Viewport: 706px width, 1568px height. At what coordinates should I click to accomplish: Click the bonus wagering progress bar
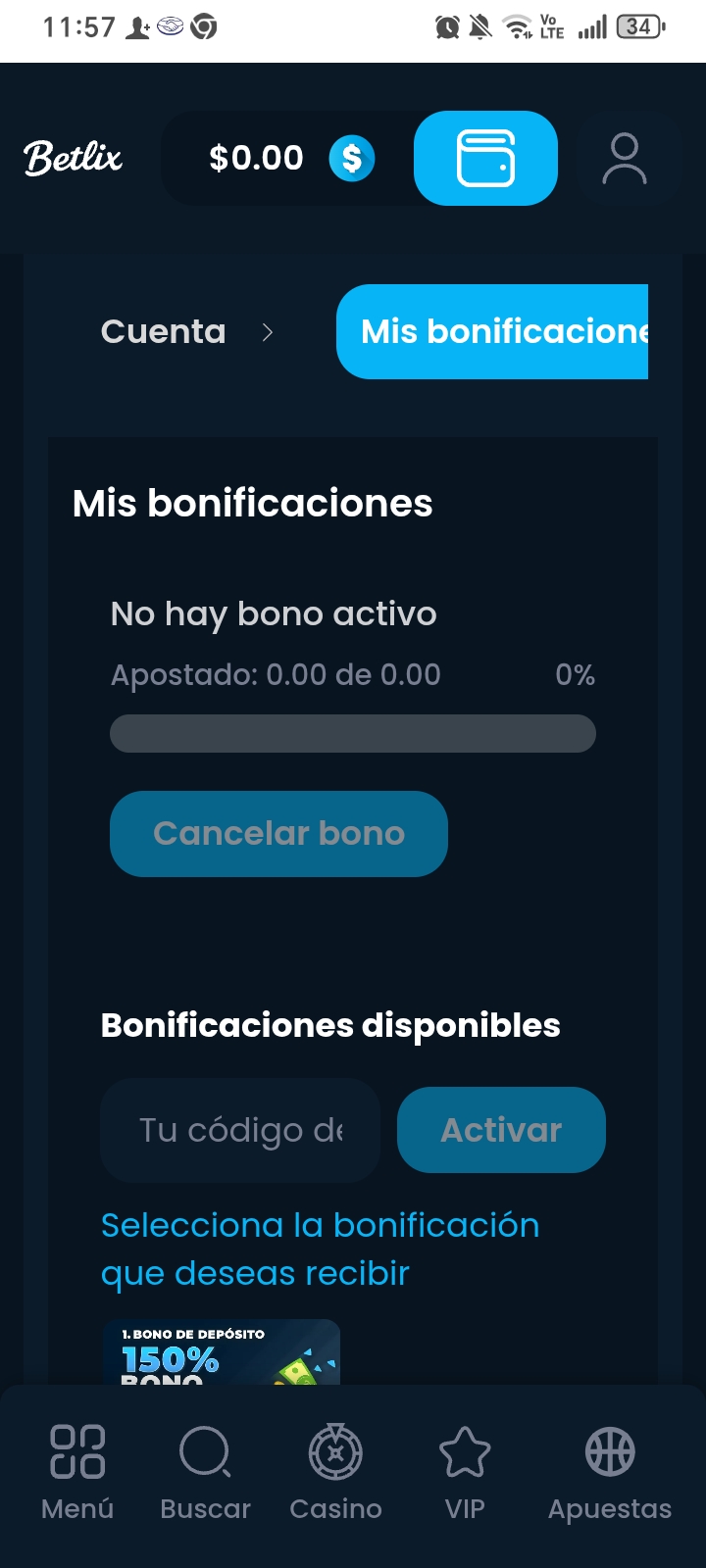click(353, 733)
